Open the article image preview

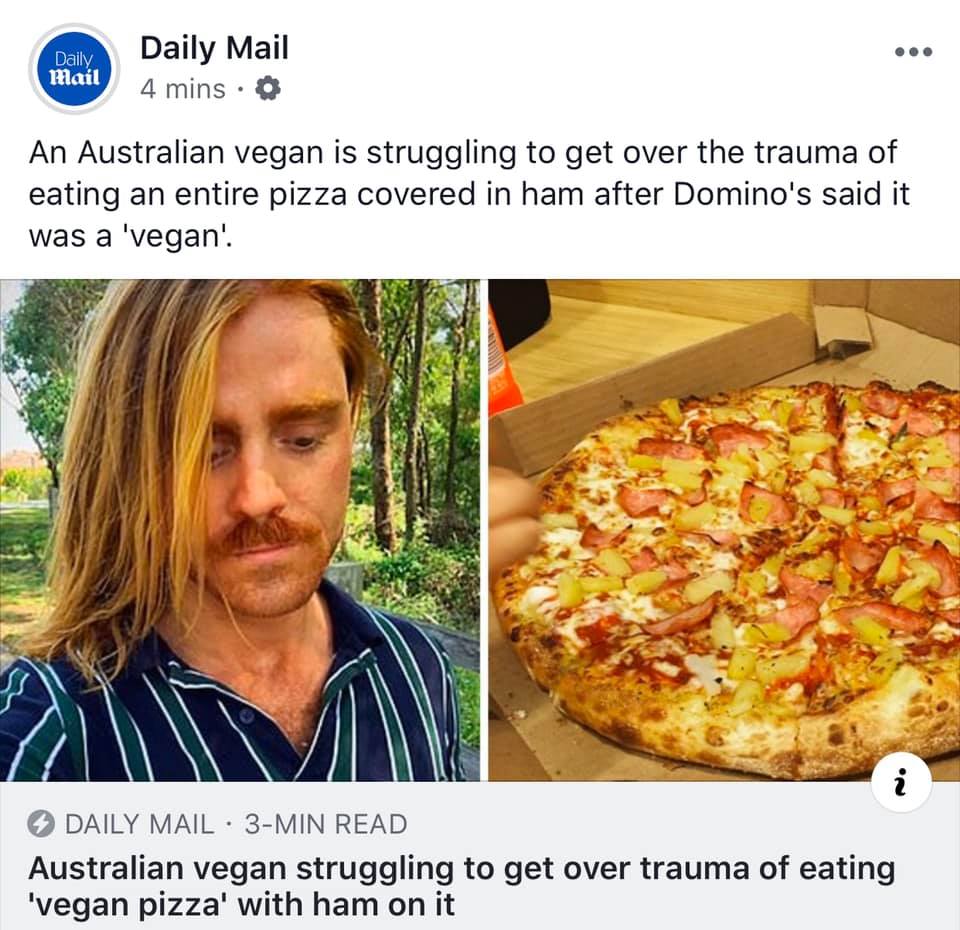(480, 530)
